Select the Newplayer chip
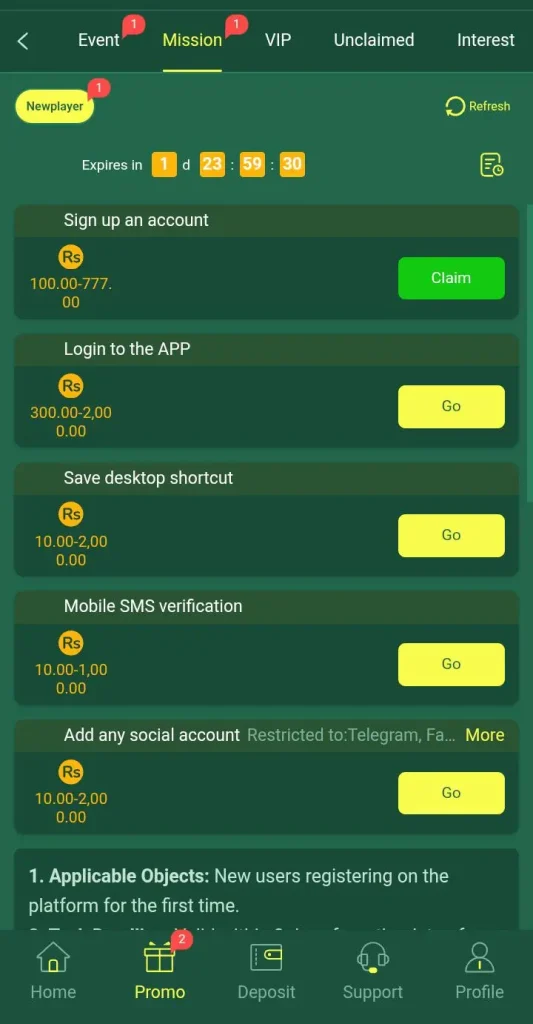Screen dimensions: 533x1024 (x=55, y=106)
